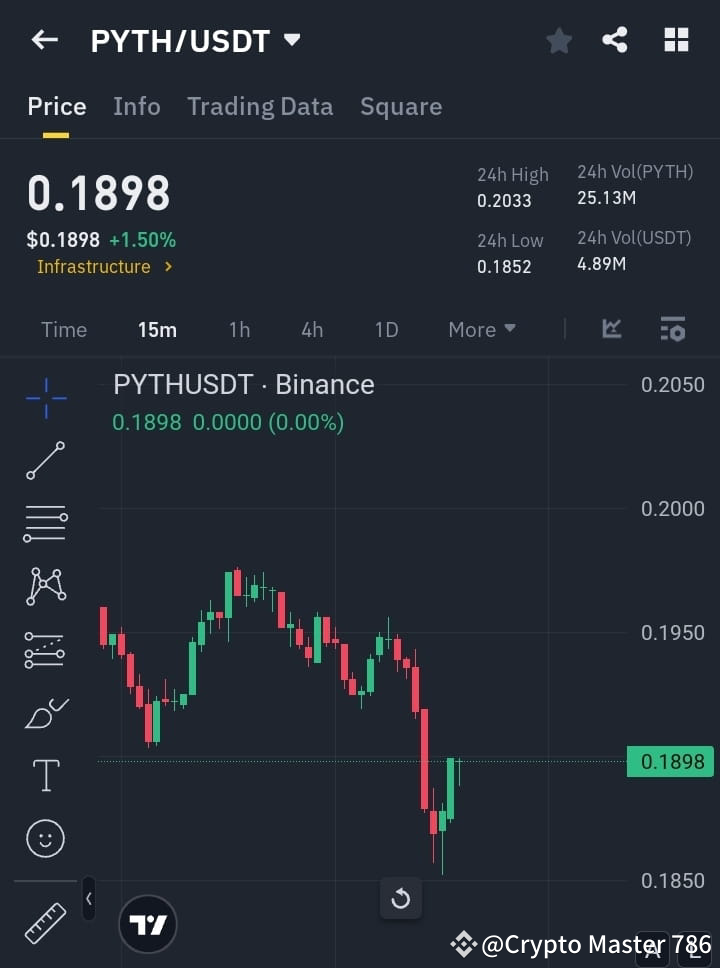Viewport: 720px width, 968px height.
Task: Open the Info tab
Action: [x=136, y=106]
